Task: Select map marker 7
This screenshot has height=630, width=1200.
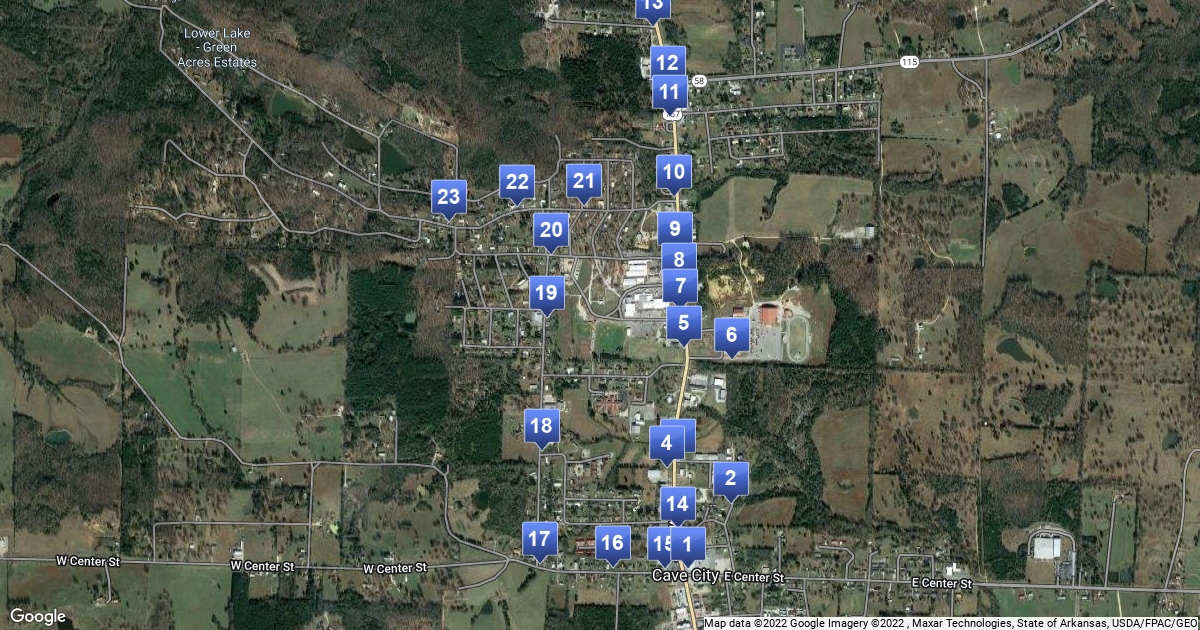Action: 681,286
